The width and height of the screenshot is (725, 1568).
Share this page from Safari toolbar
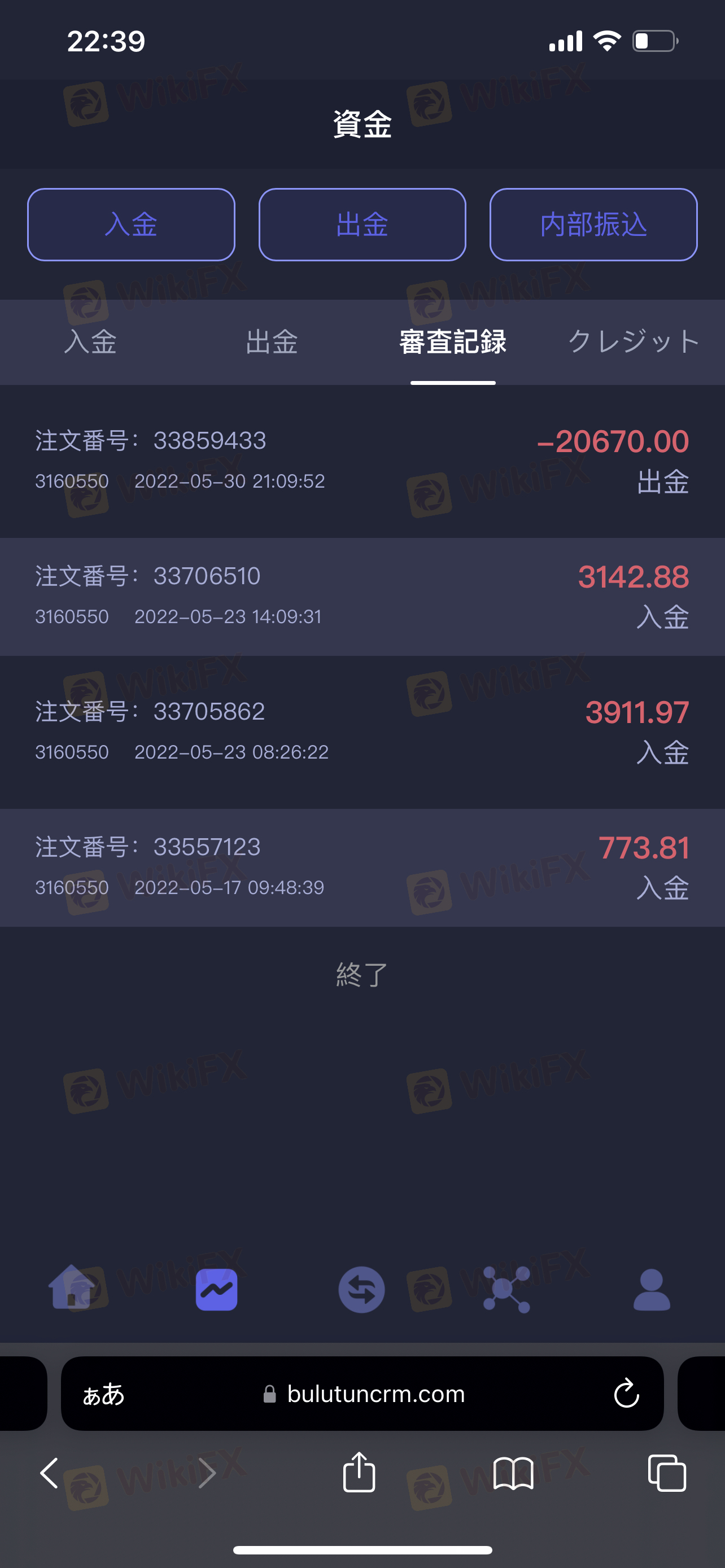pos(359,1472)
